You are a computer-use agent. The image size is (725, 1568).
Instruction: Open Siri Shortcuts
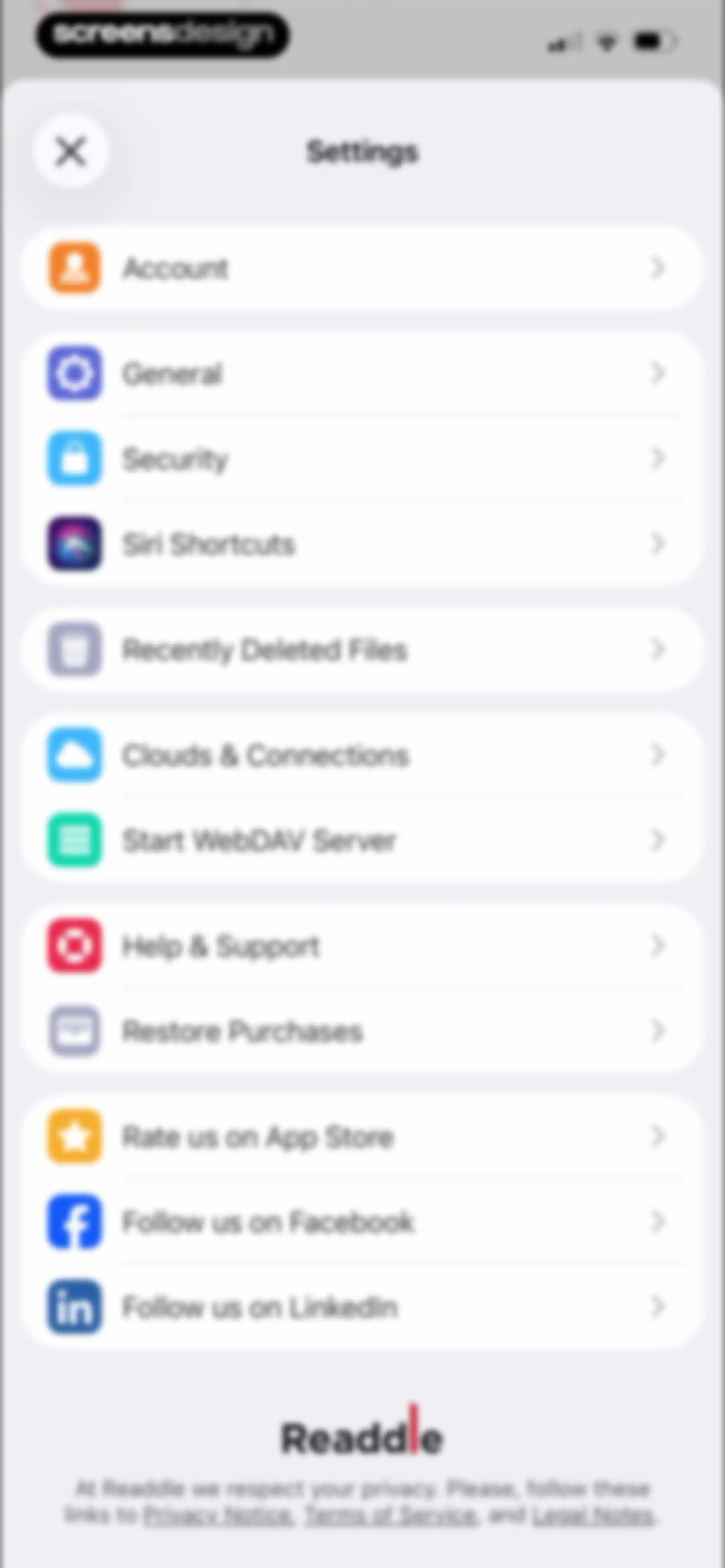pyautogui.click(x=363, y=544)
